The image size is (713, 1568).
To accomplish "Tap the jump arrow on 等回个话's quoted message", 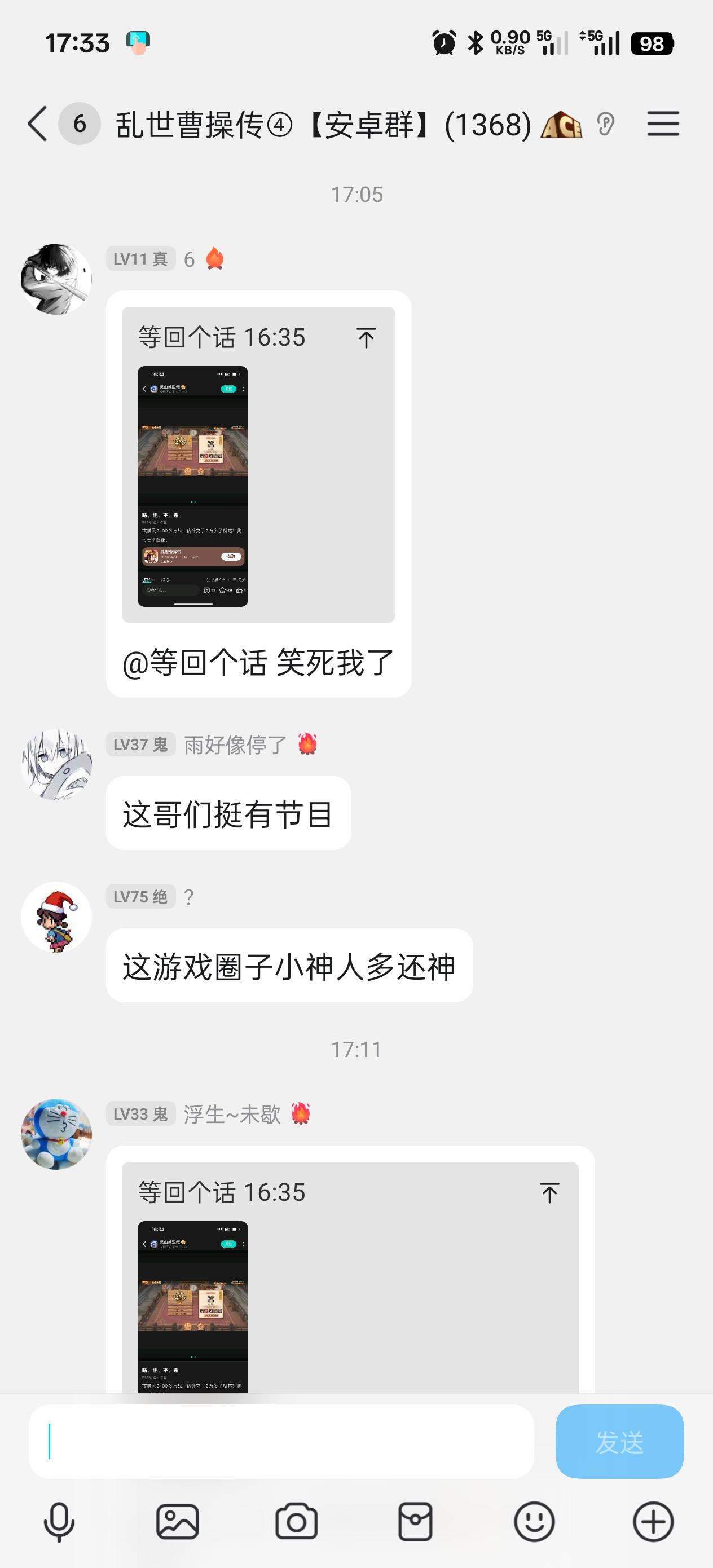I will point(368,338).
